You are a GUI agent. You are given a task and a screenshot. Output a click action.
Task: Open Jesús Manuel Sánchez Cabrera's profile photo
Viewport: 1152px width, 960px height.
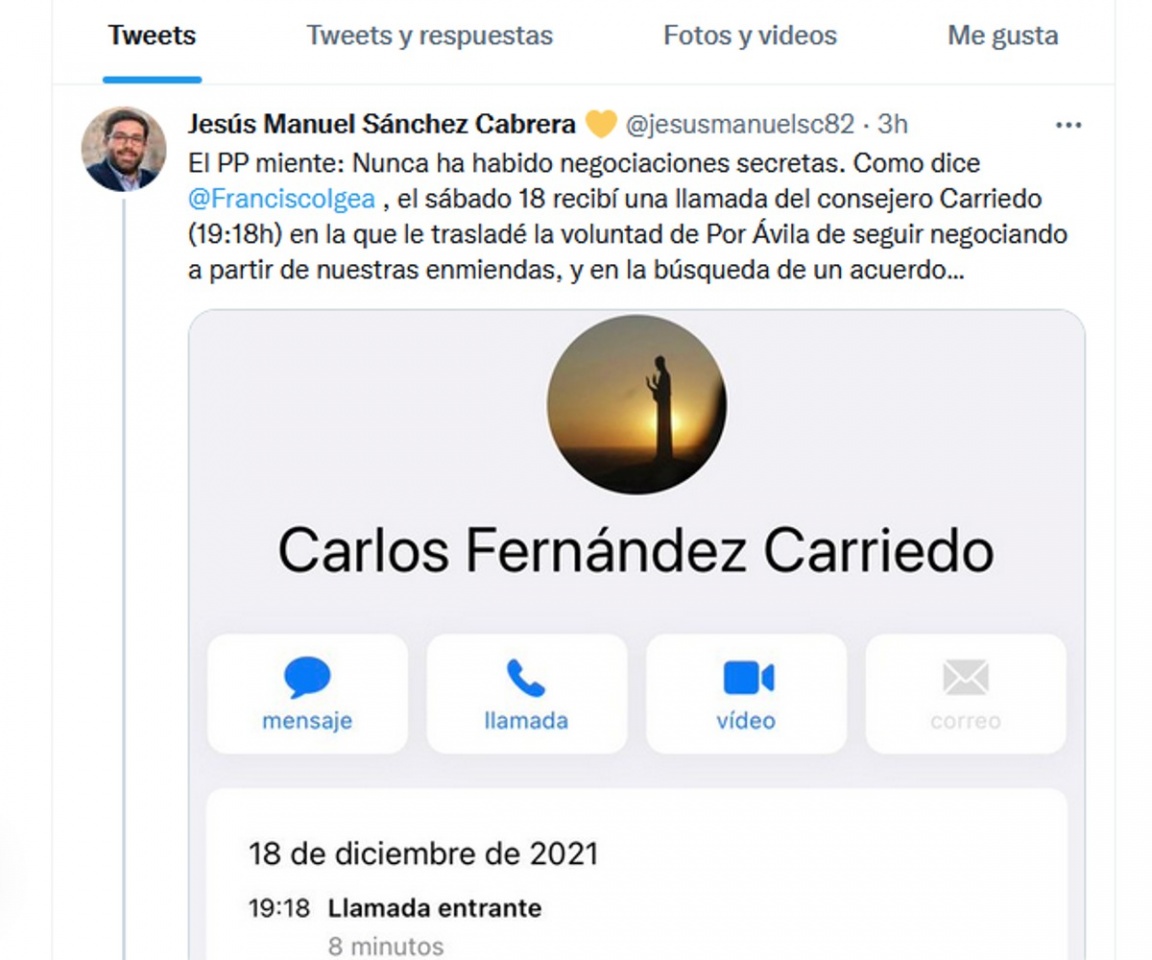coord(123,149)
